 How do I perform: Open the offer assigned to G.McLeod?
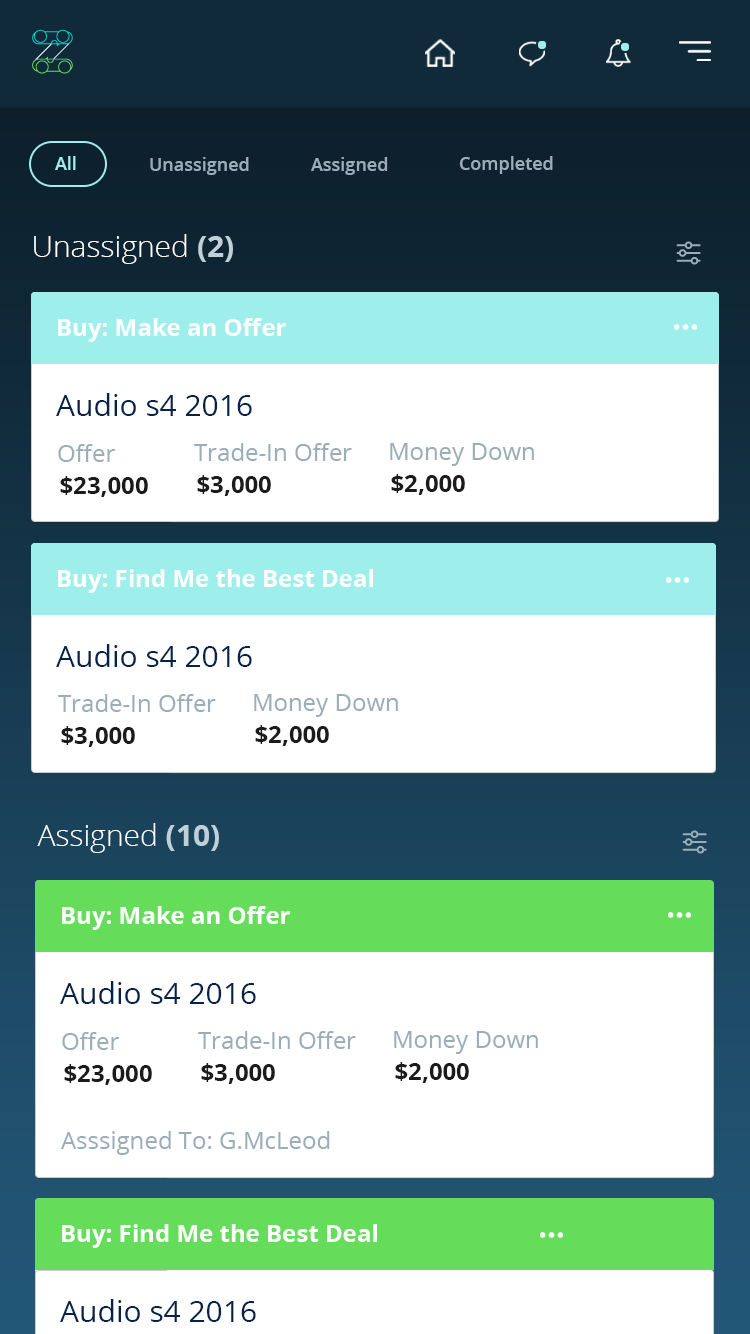tap(375, 1063)
